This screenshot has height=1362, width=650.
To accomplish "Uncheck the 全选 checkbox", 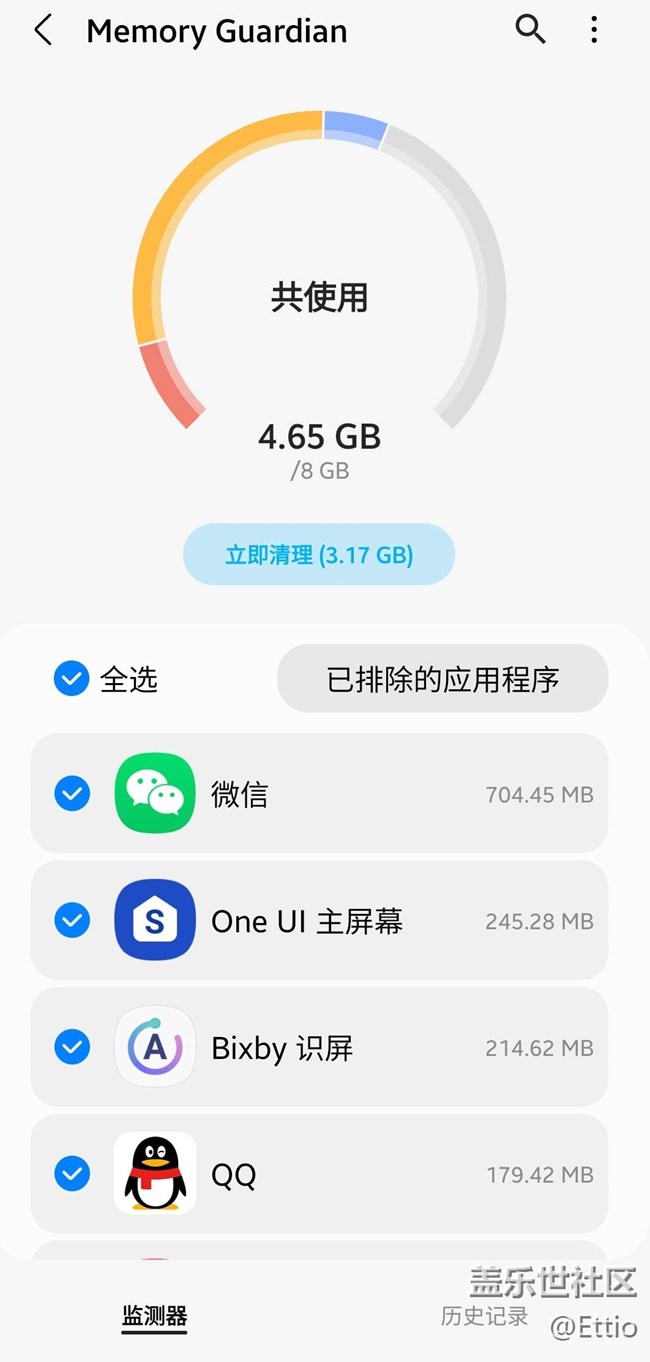I will [x=71, y=680].
